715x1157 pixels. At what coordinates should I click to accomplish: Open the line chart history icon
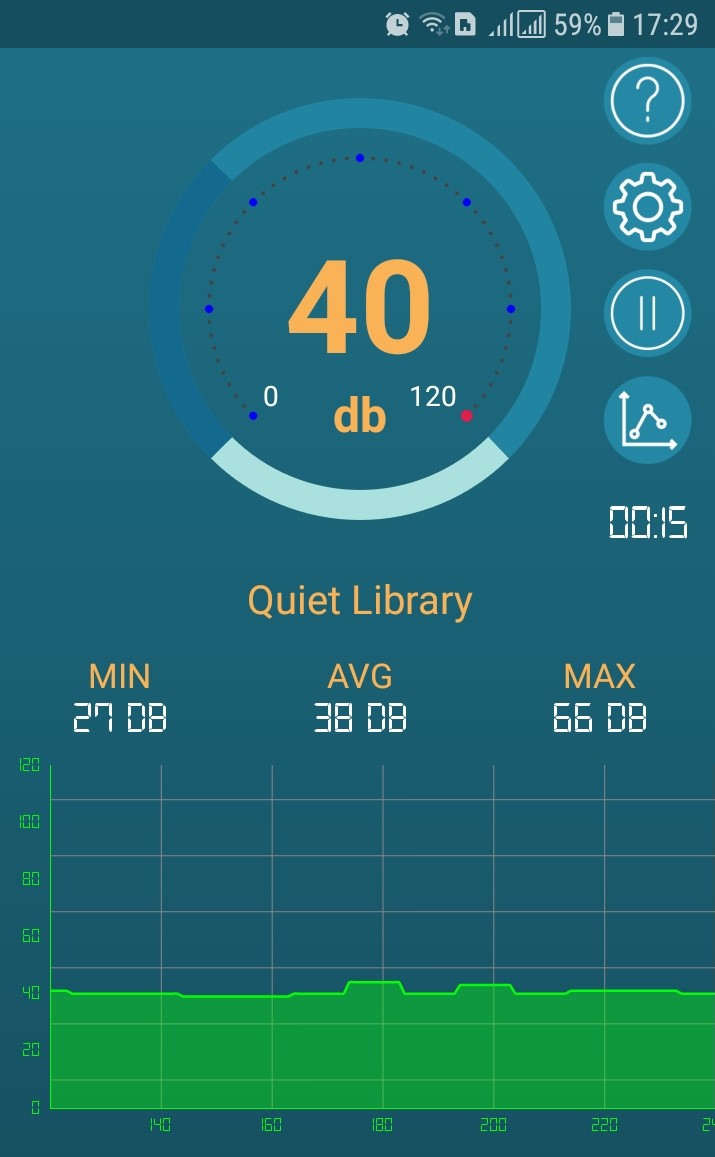(647, 419)
